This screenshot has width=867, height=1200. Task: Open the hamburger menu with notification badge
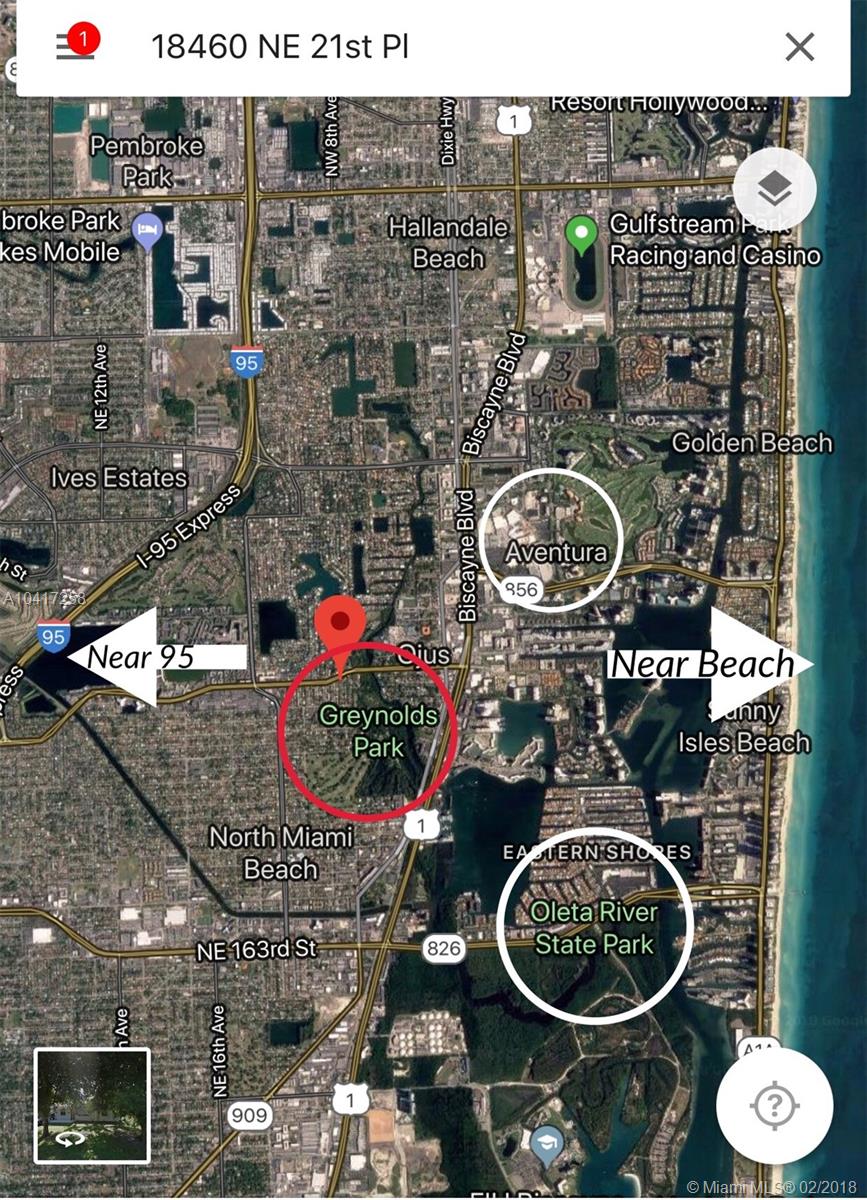tap(75, 46)
